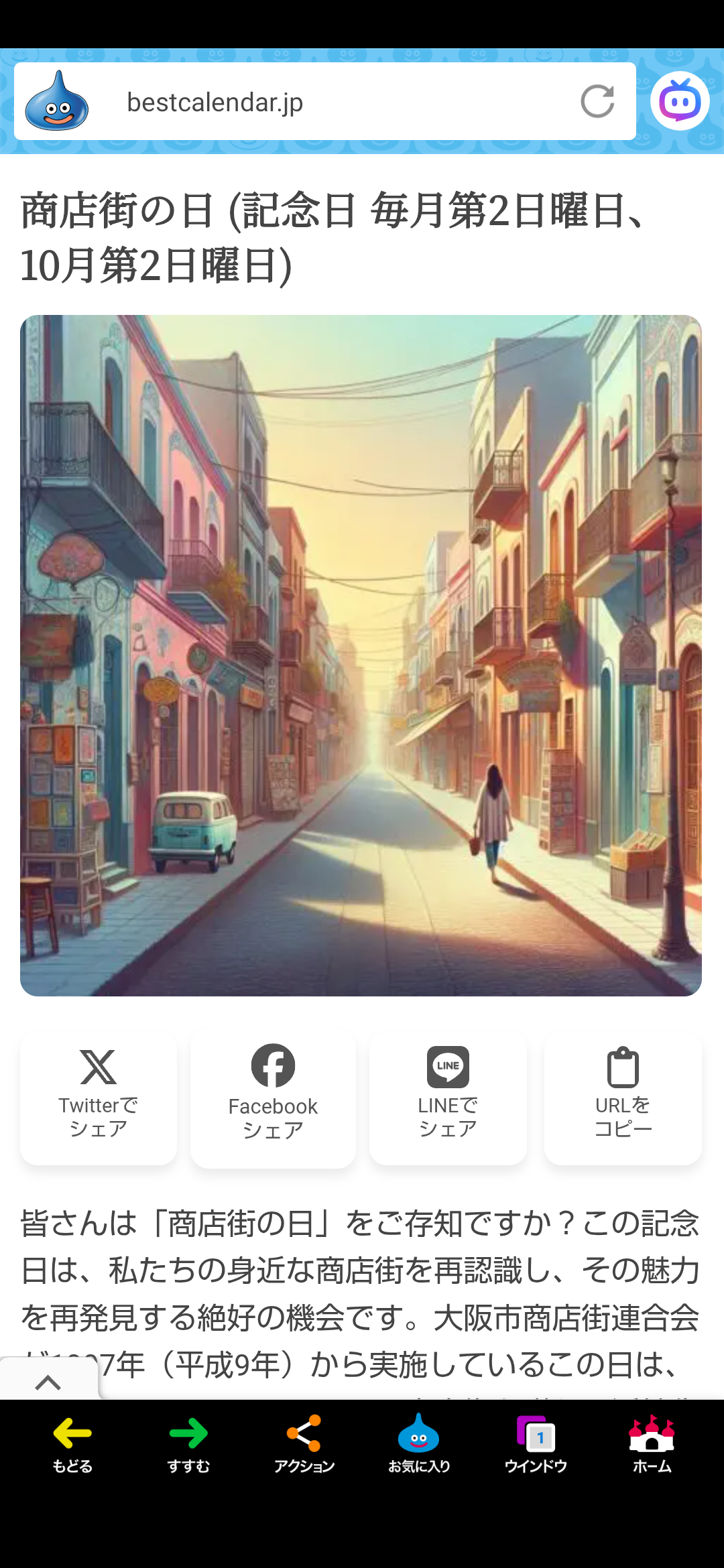This screenshot has height=1568, width=724.
Task: Tap the bestcalendar.jp address bar
Action: pyautogui.click(x=322, y=102)
